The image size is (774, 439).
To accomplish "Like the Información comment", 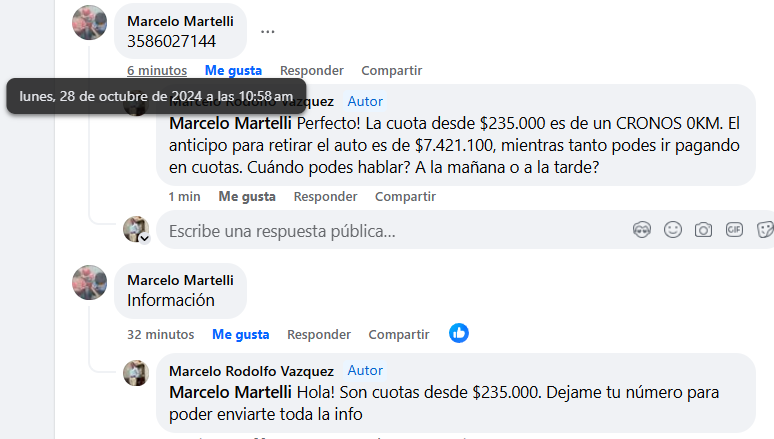I will pos(240,334).
